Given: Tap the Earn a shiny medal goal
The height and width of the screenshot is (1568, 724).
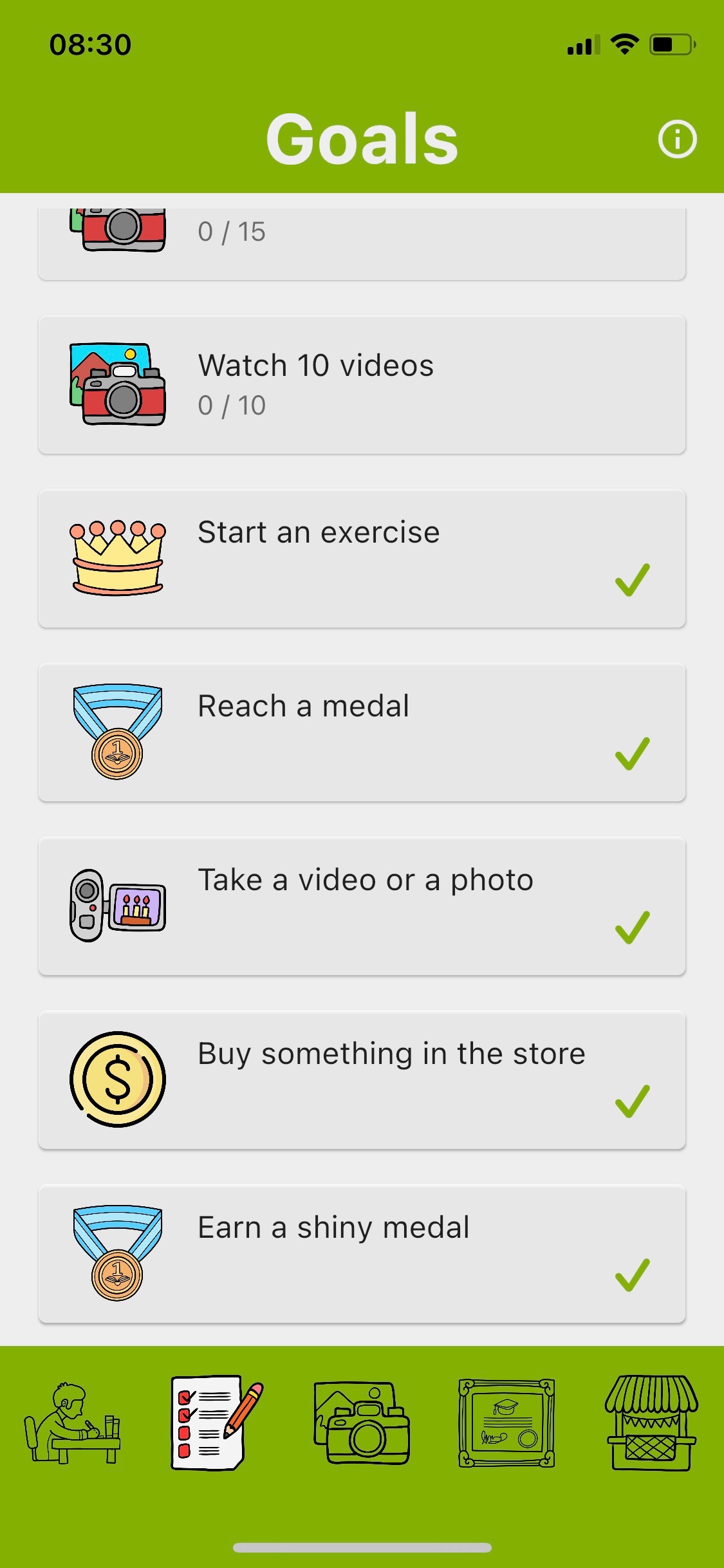Looking at the screenshot, I should 362,1254.
